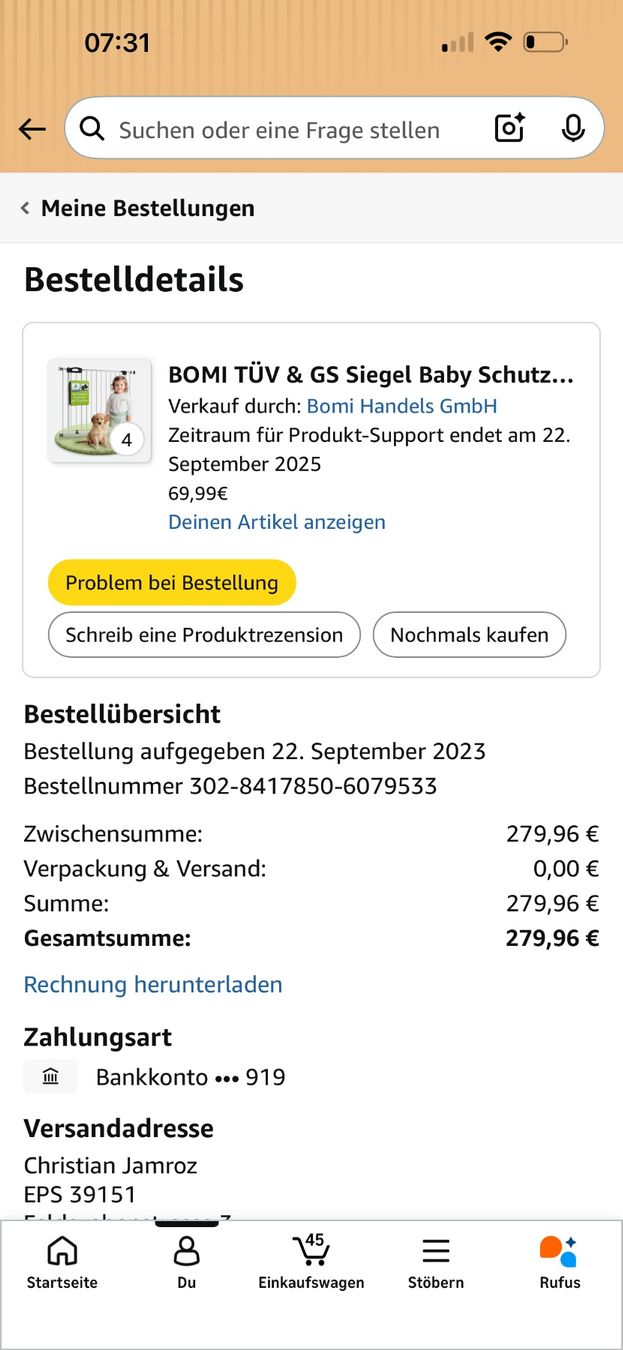The width and height of the screenshot is (623, 1350).
Task: Start voice search with the microphone
Action: [573, 128]
